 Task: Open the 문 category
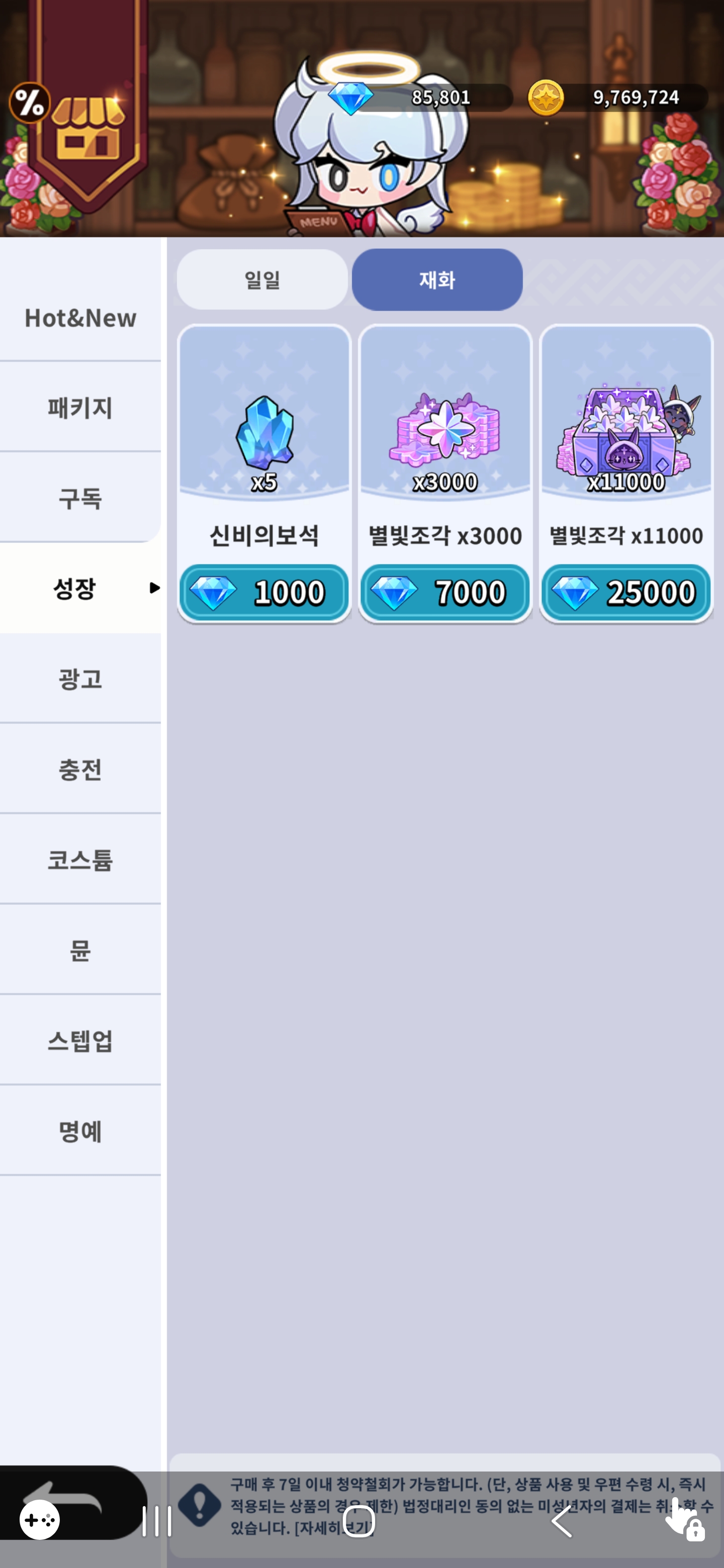click(80, 949)
